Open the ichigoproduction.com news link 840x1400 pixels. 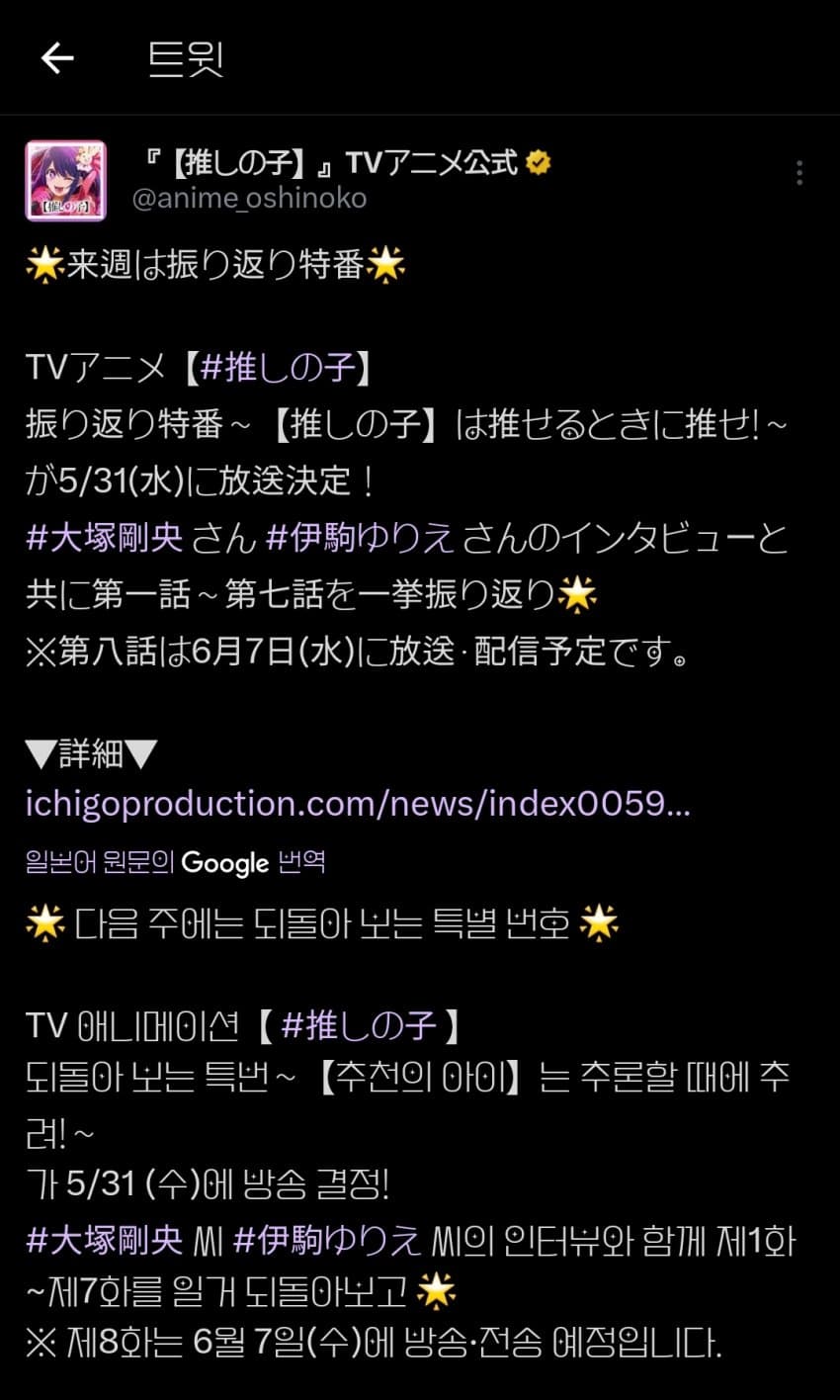(x=358, y=804)
